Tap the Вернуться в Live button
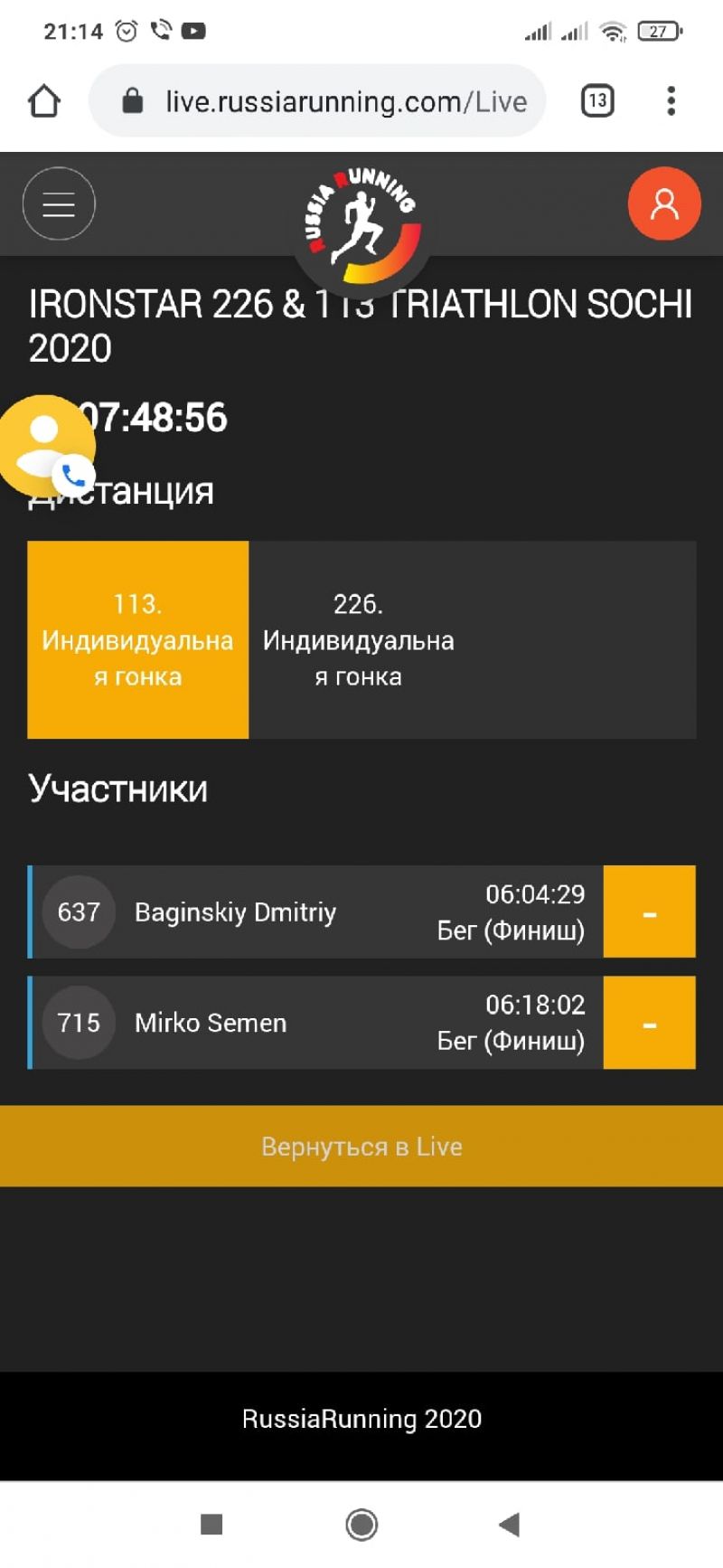The height and width of the screenshot is (1568, 723). pyautogui.click(x=361, y=1146)
